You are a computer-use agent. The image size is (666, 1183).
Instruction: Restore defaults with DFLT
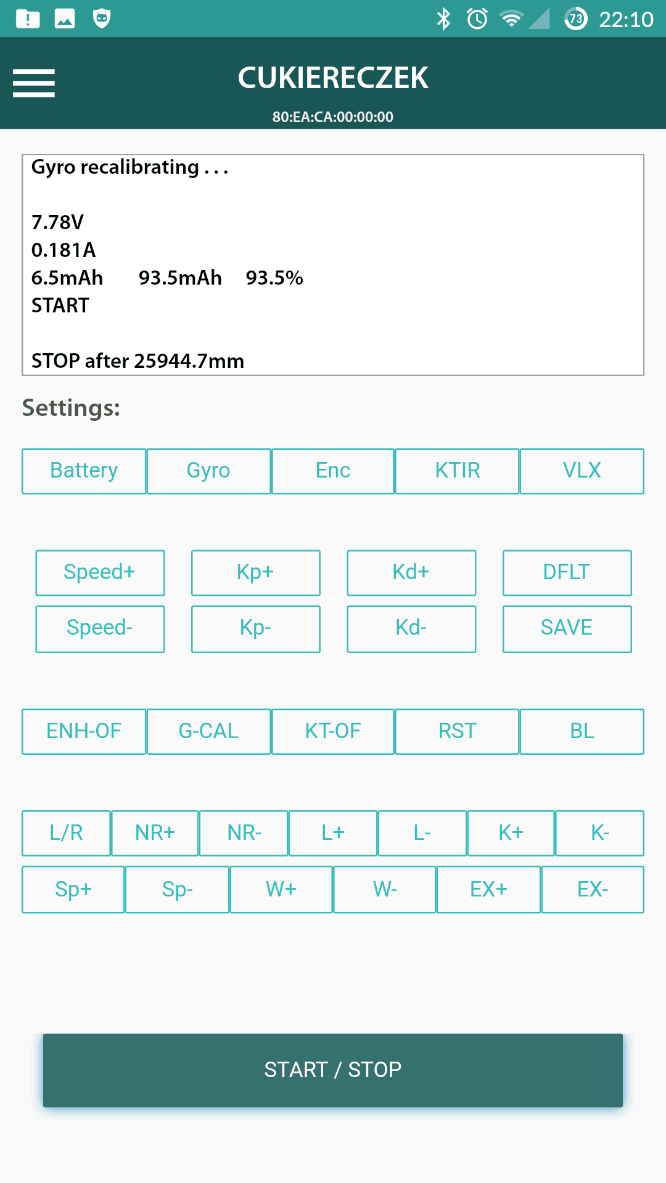(567, 573)
